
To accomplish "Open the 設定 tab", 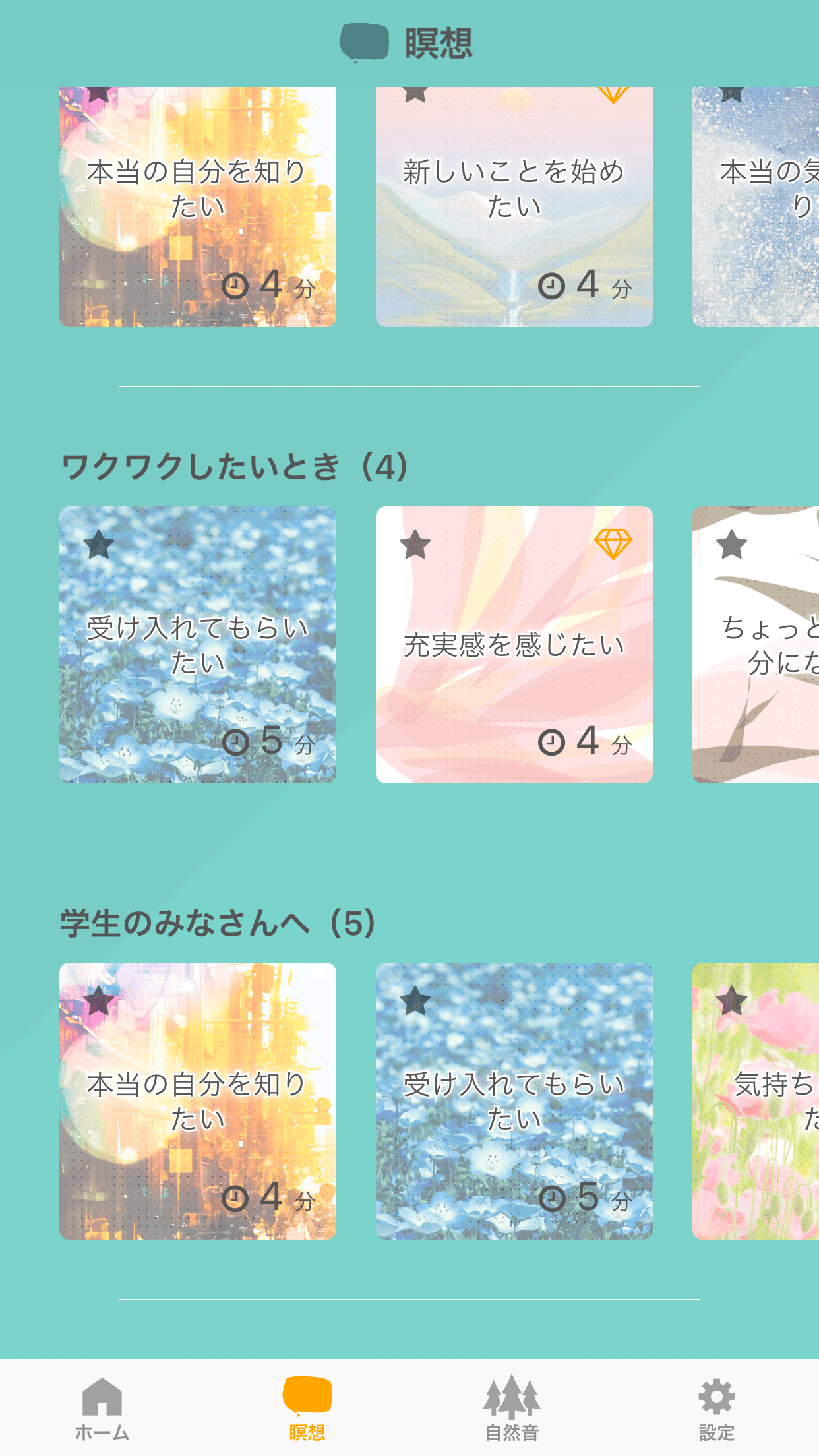I will click(717, 1409).
